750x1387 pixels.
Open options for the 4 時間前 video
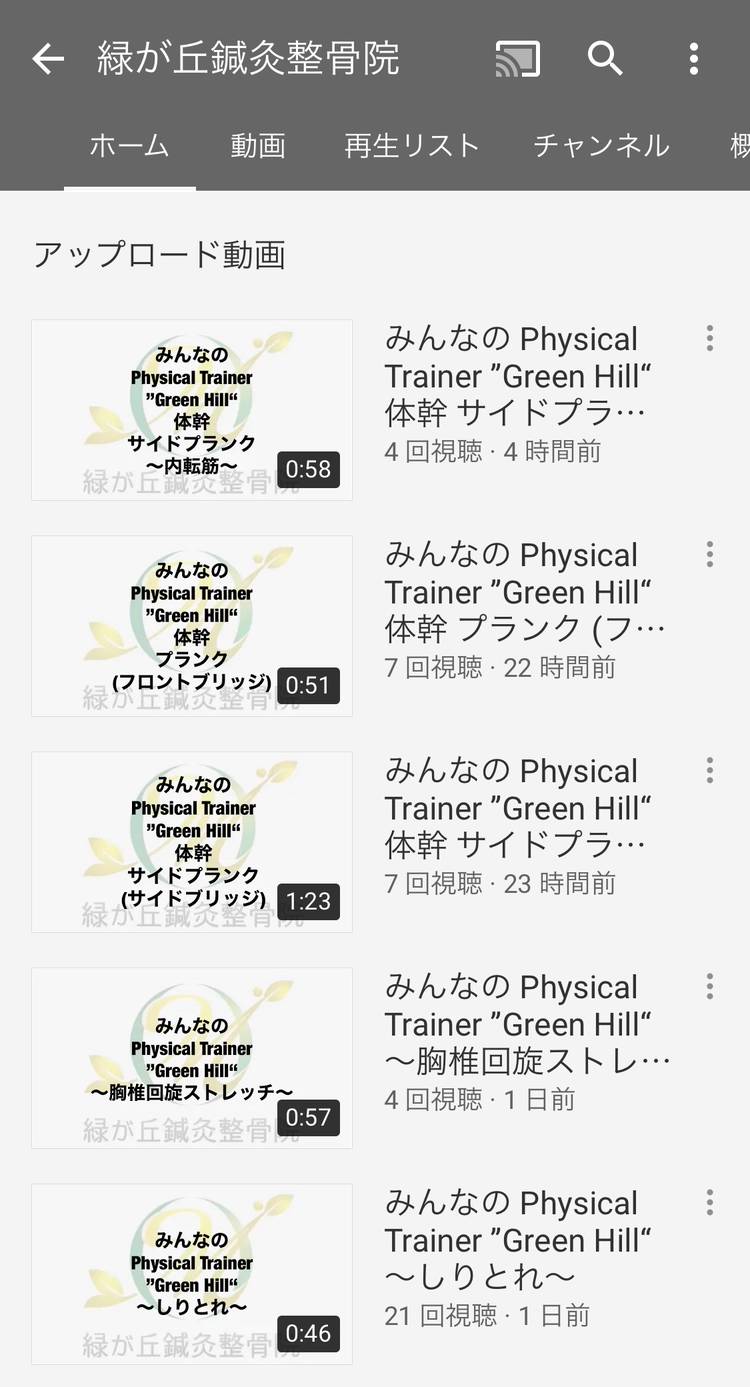[x=709, y=338]
